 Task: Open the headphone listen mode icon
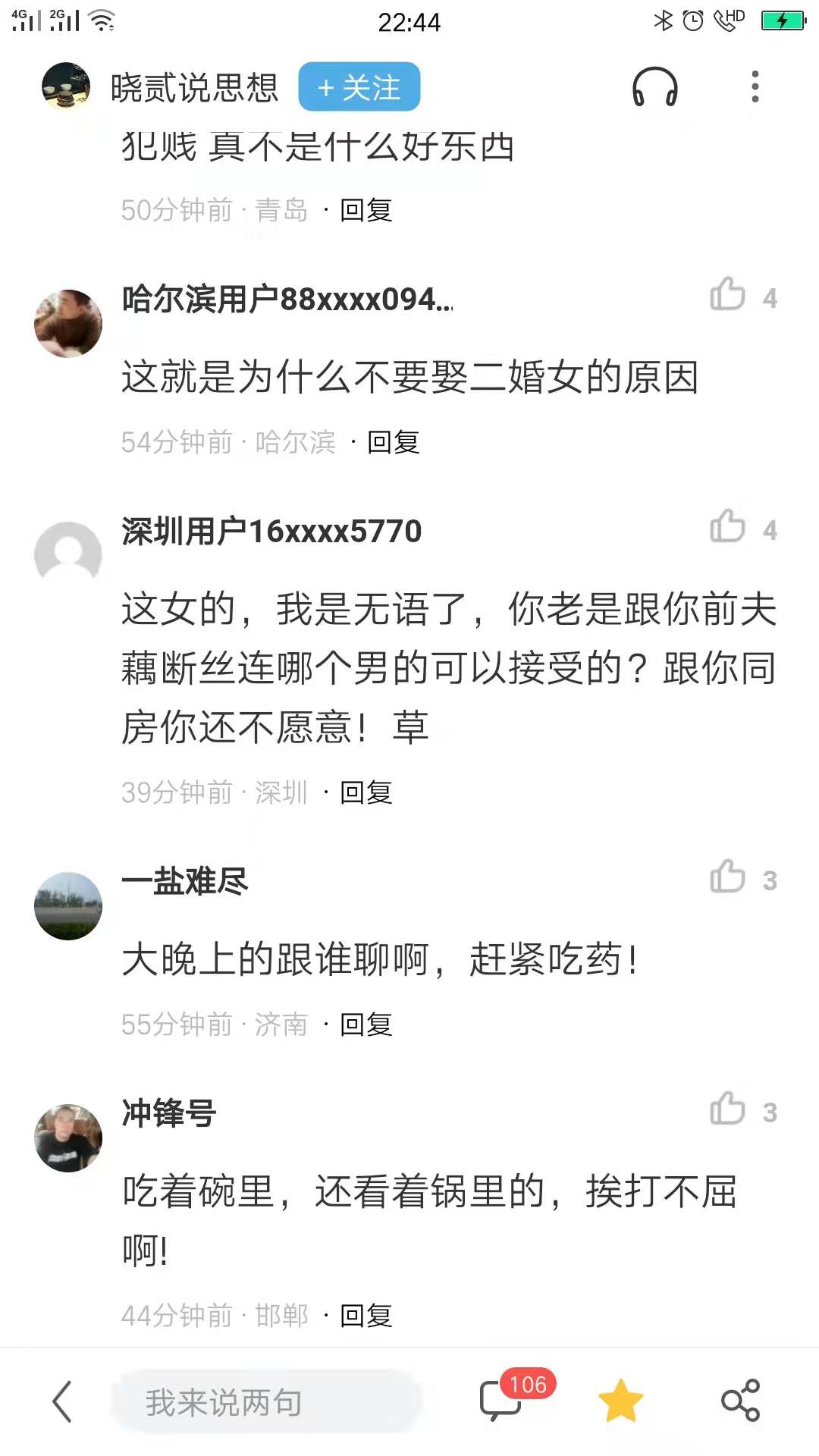[x=654, y=87]
